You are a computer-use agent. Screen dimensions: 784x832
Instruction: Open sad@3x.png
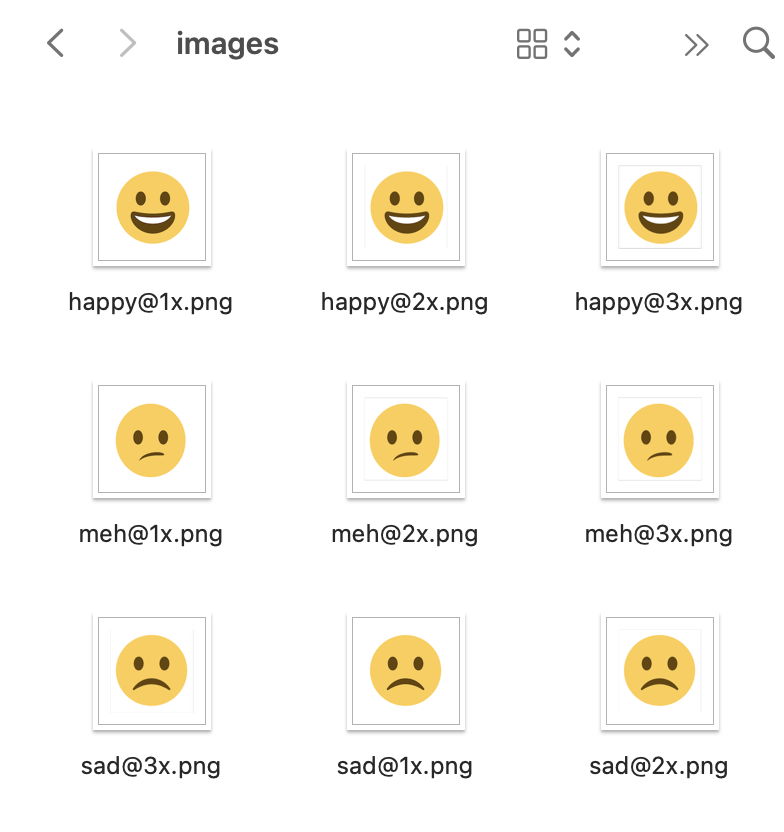coord(152,671)
